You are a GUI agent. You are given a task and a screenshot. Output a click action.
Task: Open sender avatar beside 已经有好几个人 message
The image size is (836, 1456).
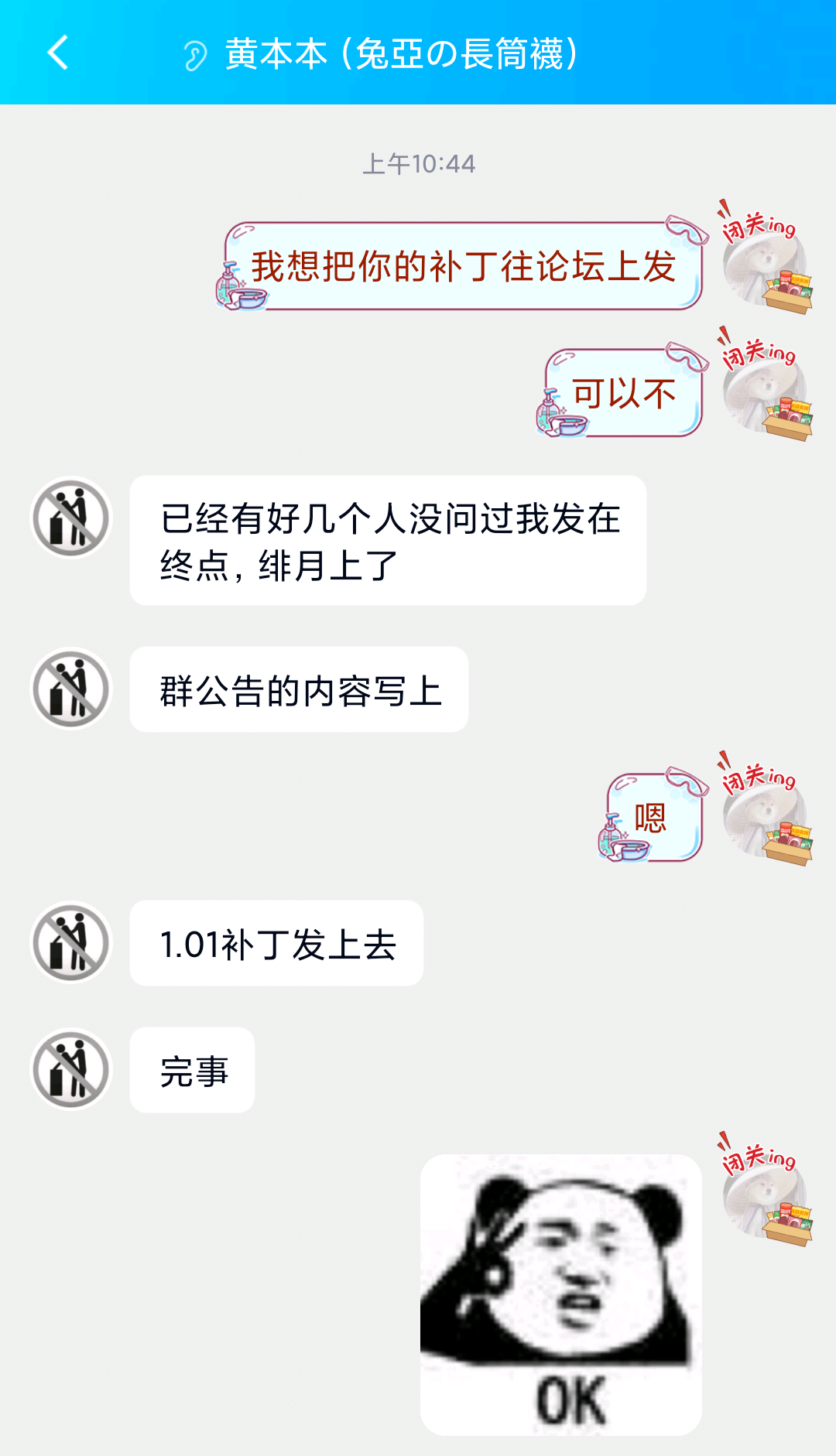(x=71, y=517)
